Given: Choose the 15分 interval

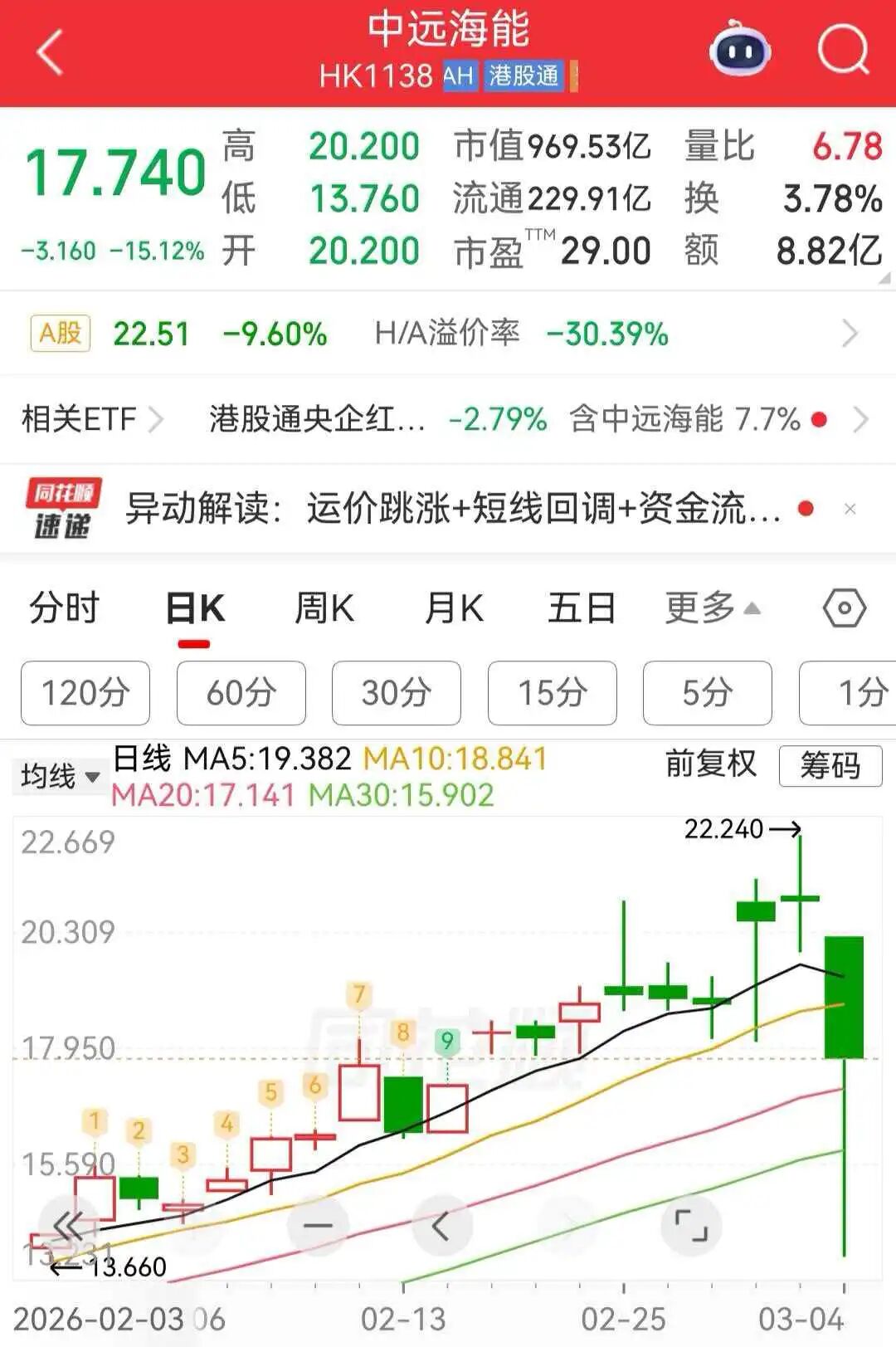Looking at the screenshot, I should coord(552,692).
